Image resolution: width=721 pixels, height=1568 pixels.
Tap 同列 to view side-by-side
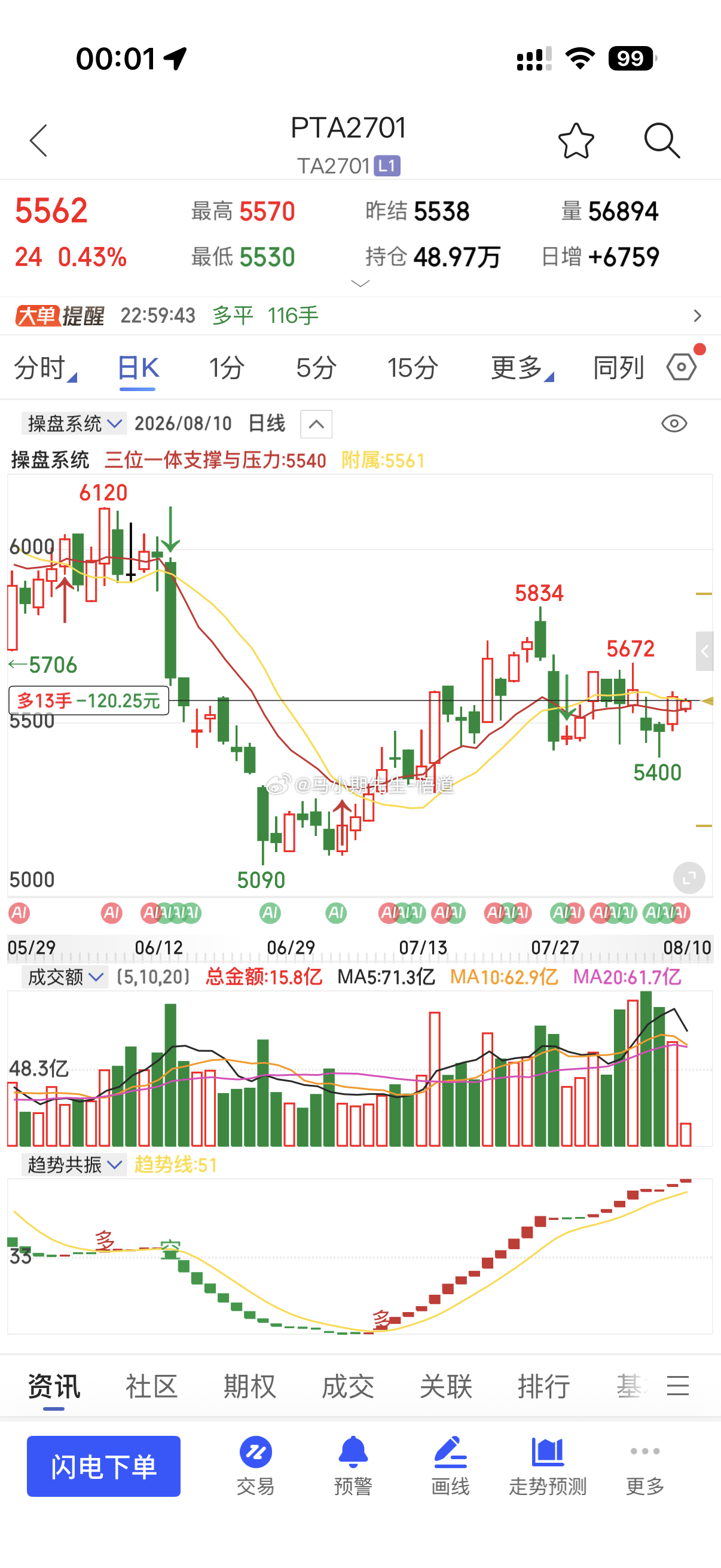tap(618, 368)
